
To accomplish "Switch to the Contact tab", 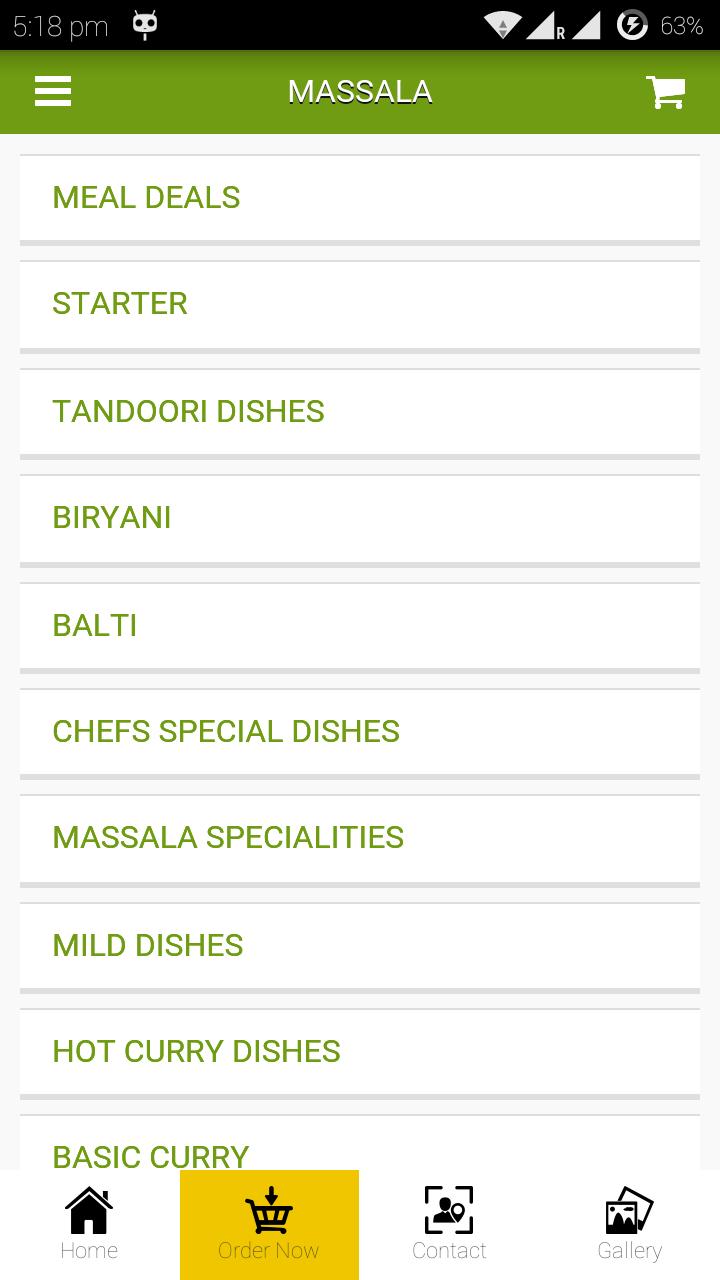I will coord(449,1225).
